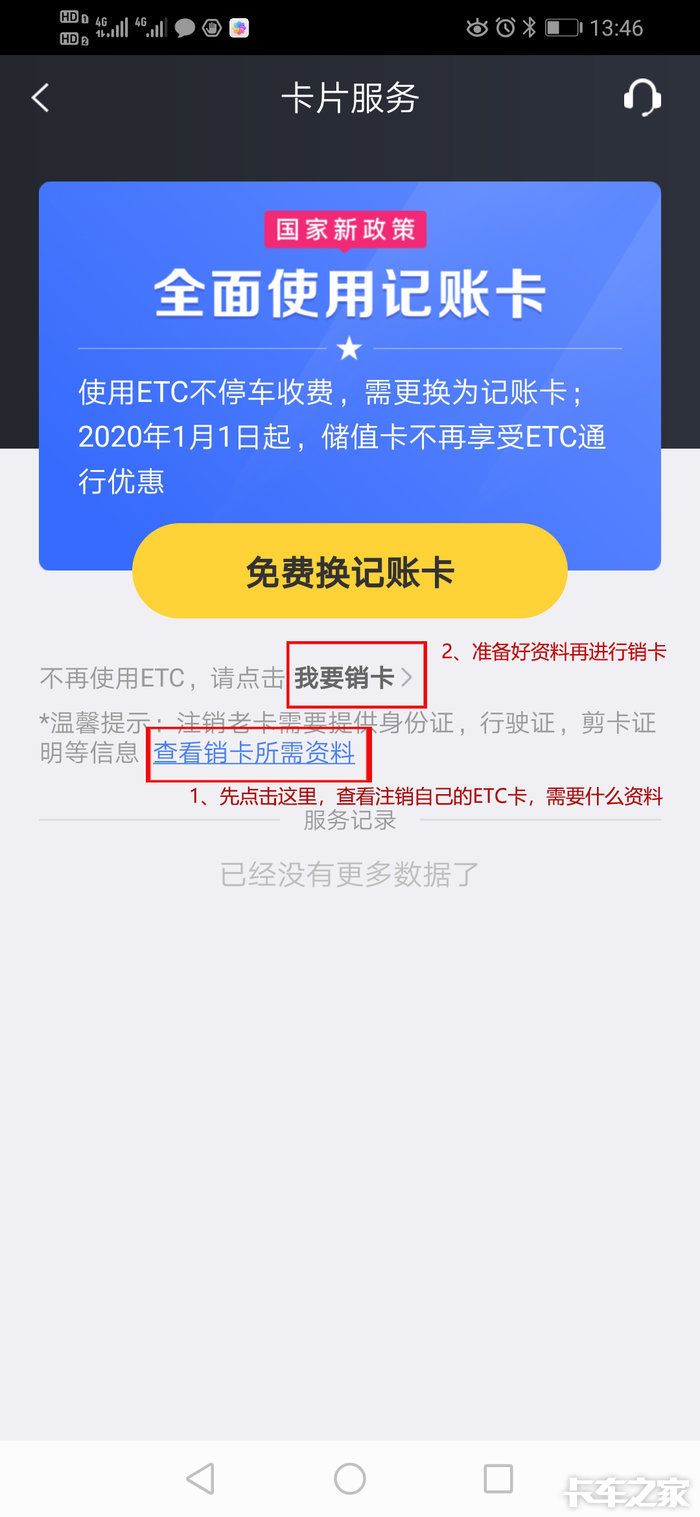The height and width of the screenshot is (1517, 700).
Task: View 查看销卡所需资料 link
Action: click(x=254, y=753)
